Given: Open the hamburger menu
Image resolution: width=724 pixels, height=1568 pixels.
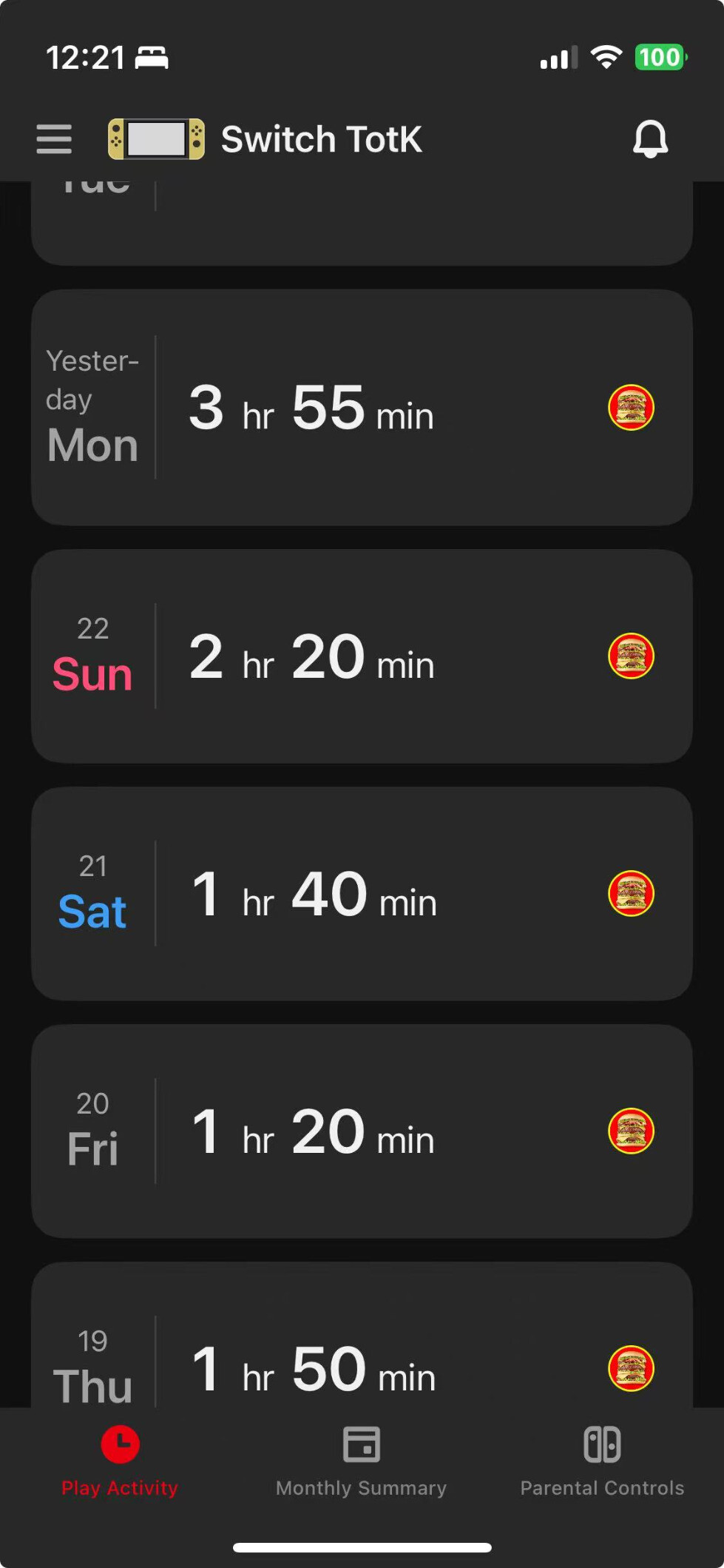Looking at the screenshot, I should point(54,139).
